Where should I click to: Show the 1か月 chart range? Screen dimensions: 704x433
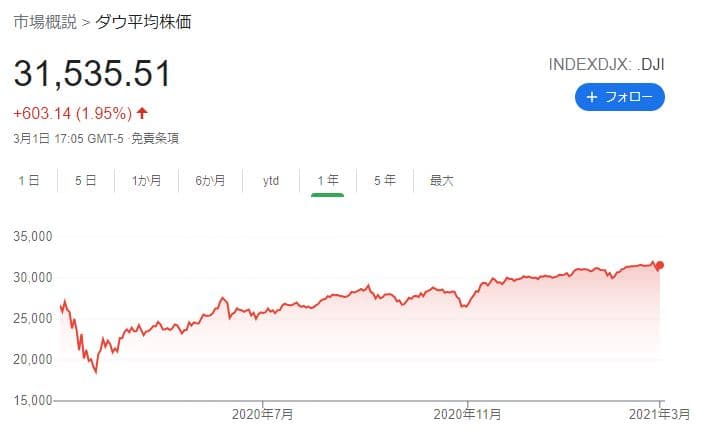(146, 181)
